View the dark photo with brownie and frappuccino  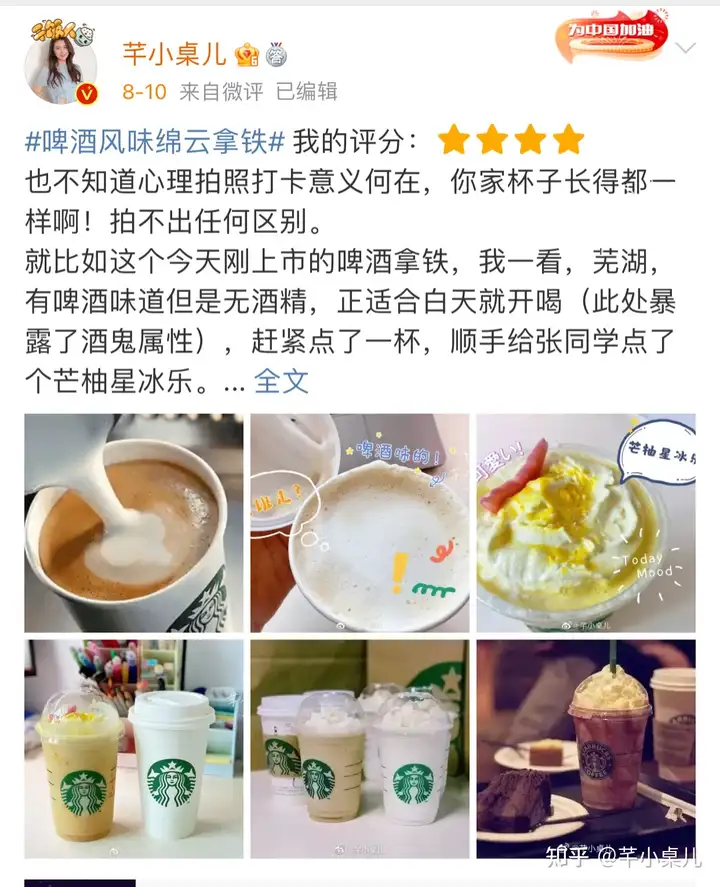(586, 749)
